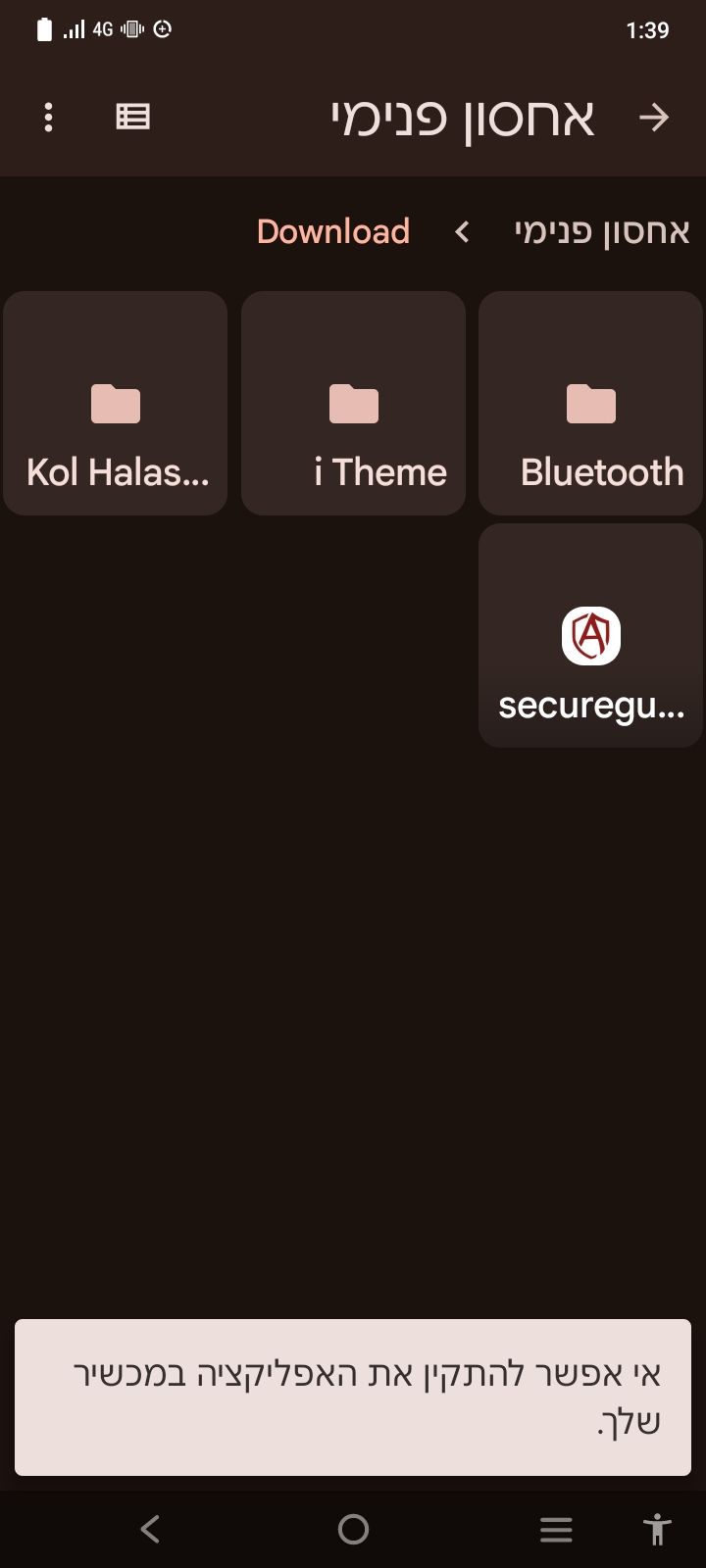This screenshot has width=706, height=1568.
Task: Select the Download breadcrumb
Action: [x=333, y=232]
